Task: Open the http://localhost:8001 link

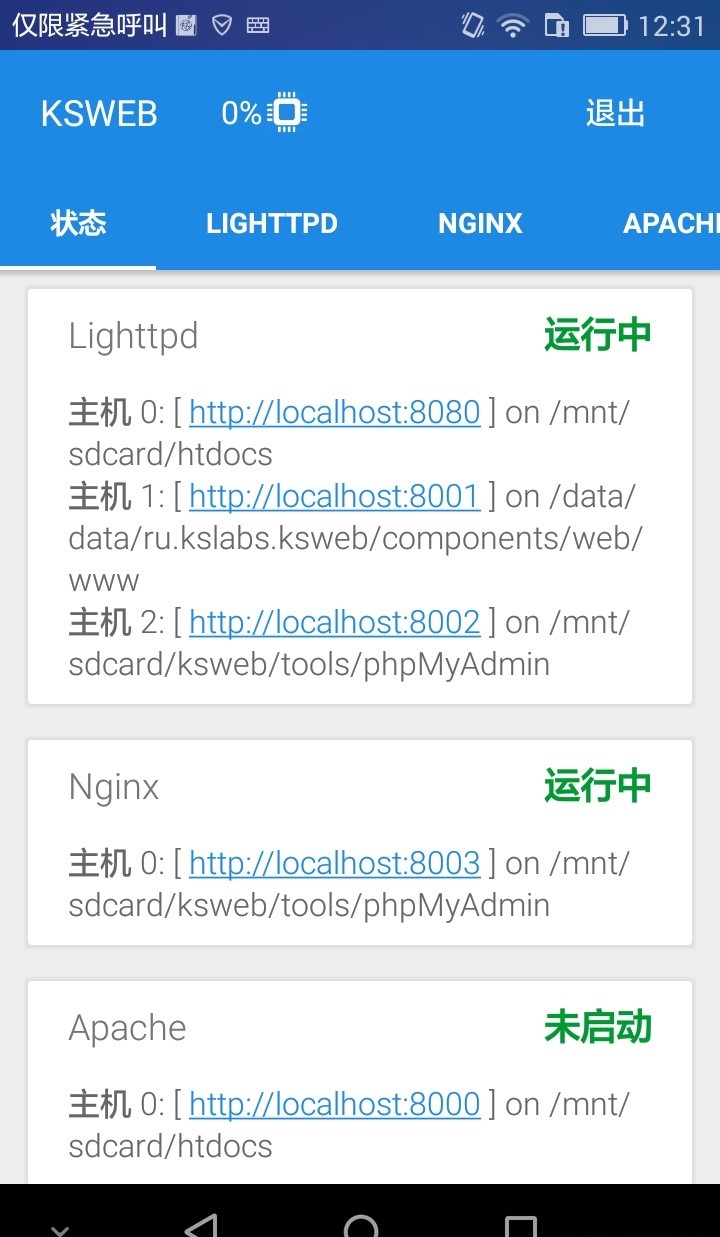Action: (334, 496)
